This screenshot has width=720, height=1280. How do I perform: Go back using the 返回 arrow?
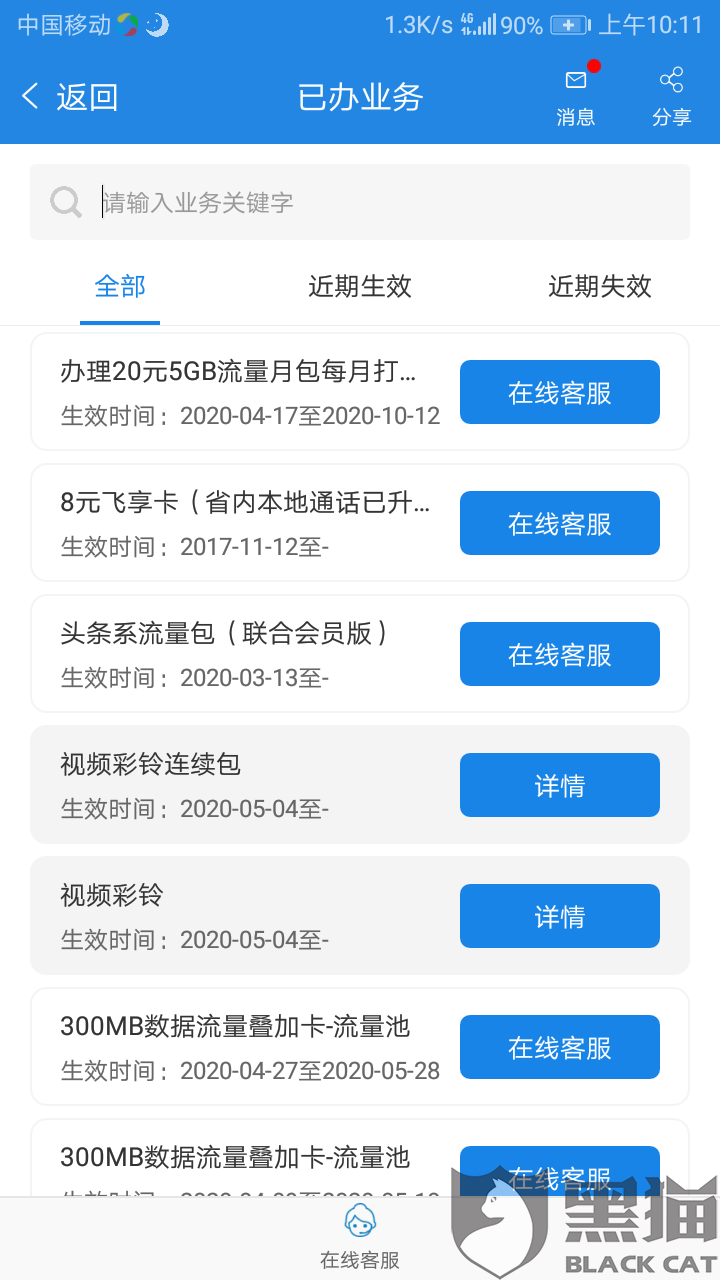[x=68, y=97]
